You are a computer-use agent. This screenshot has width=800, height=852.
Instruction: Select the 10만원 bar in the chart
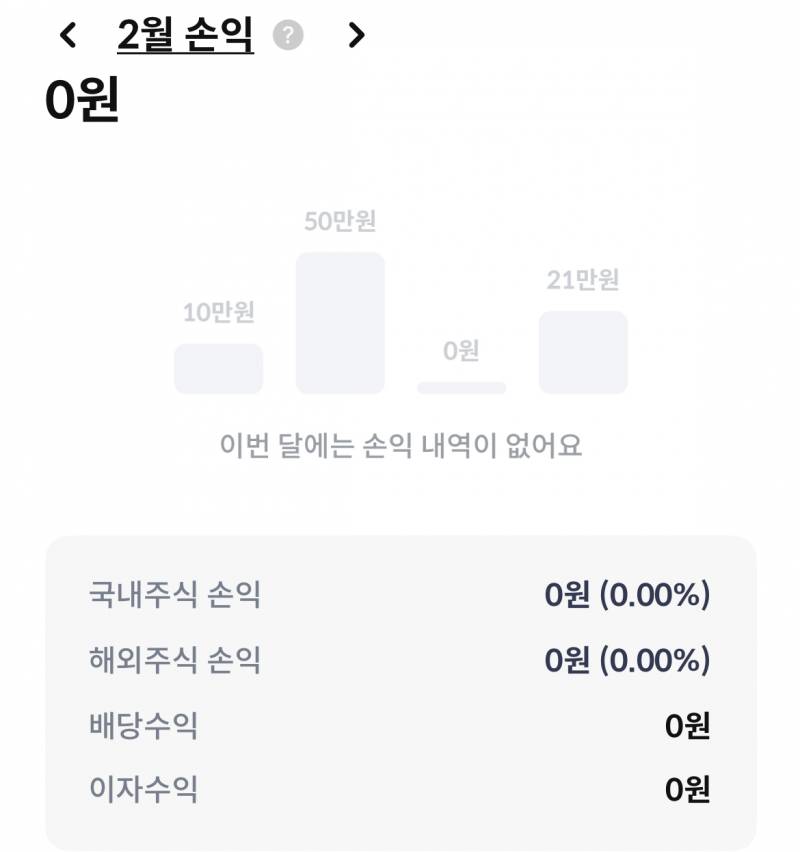click(x=219, y=365)
